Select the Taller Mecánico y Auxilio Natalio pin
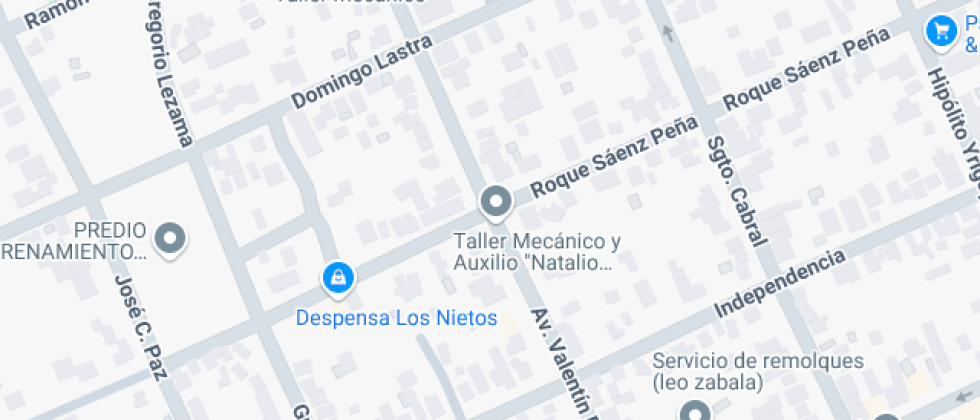Image resolution: width=980 pixels, height=420 pixels. pos(496,202)
